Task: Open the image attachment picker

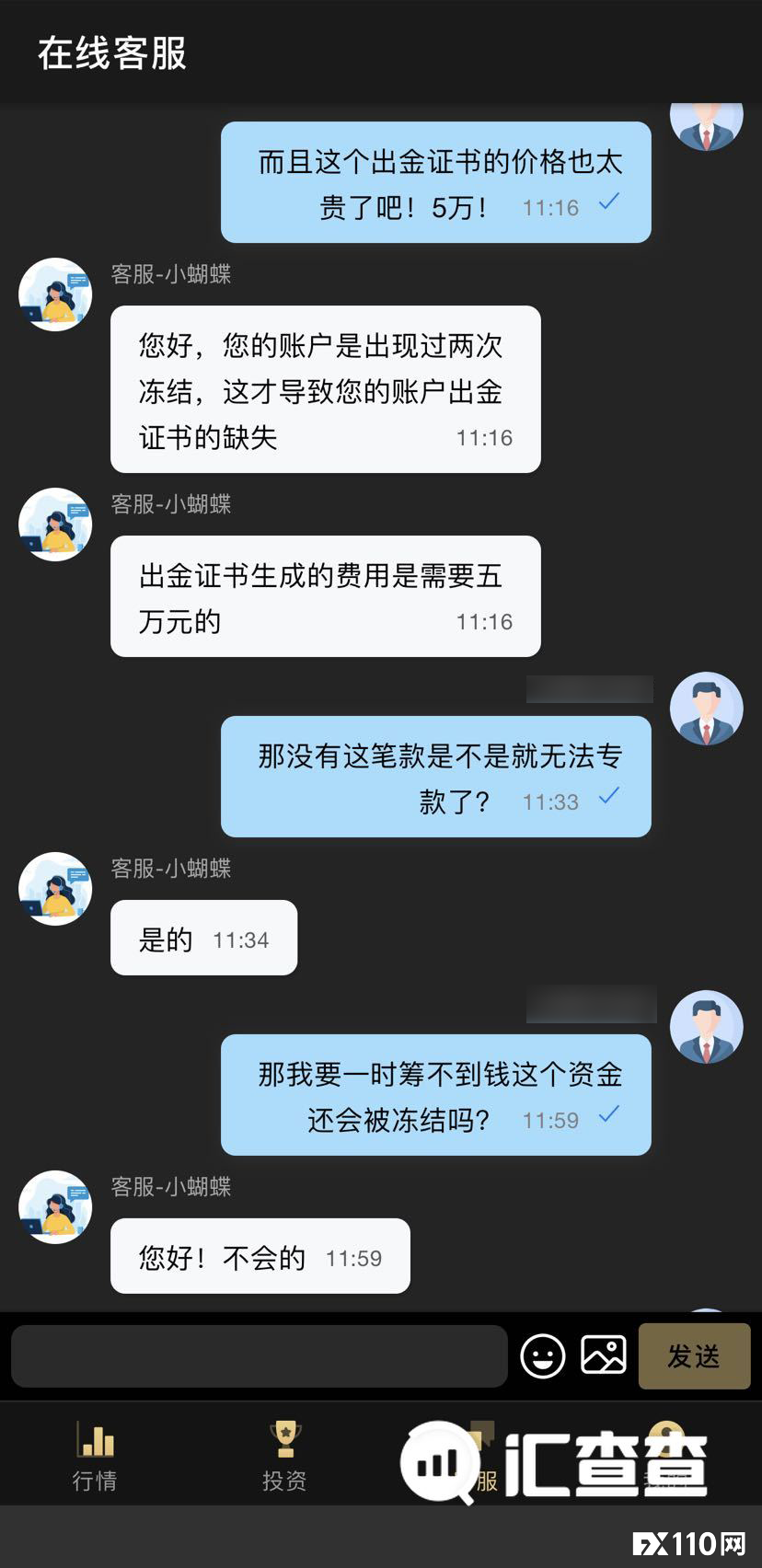Action: pyautogui.click(x=604, y=1355)
